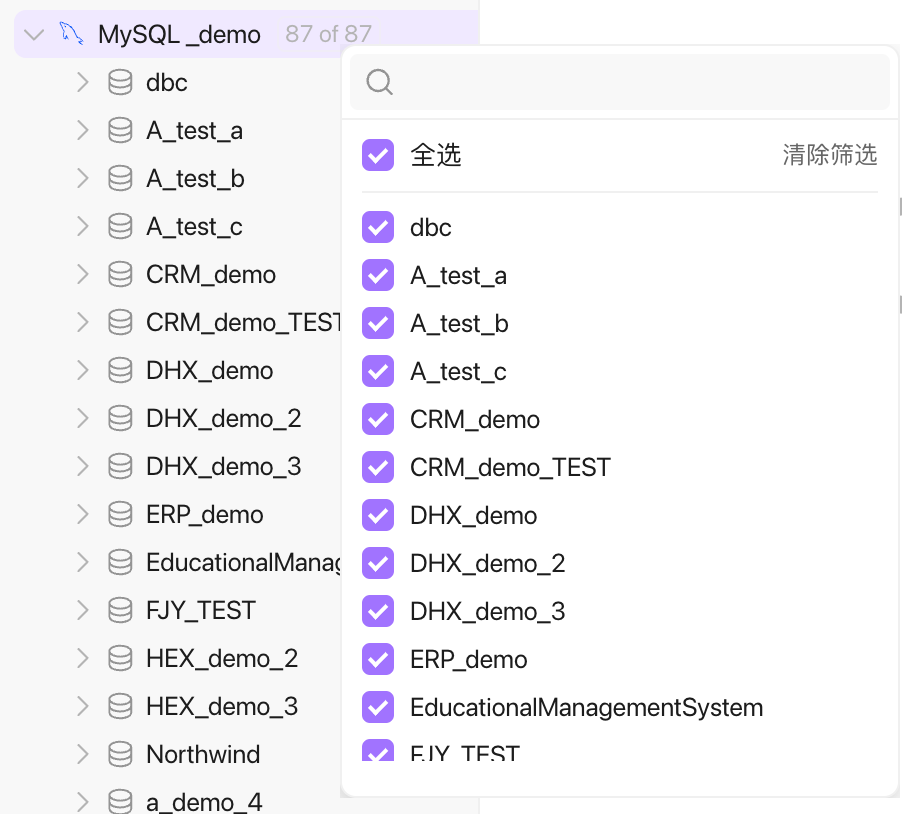The image size is (902, 814).
Task: Select DHX_demo_3 in the database tree
Action: point(223,466)
